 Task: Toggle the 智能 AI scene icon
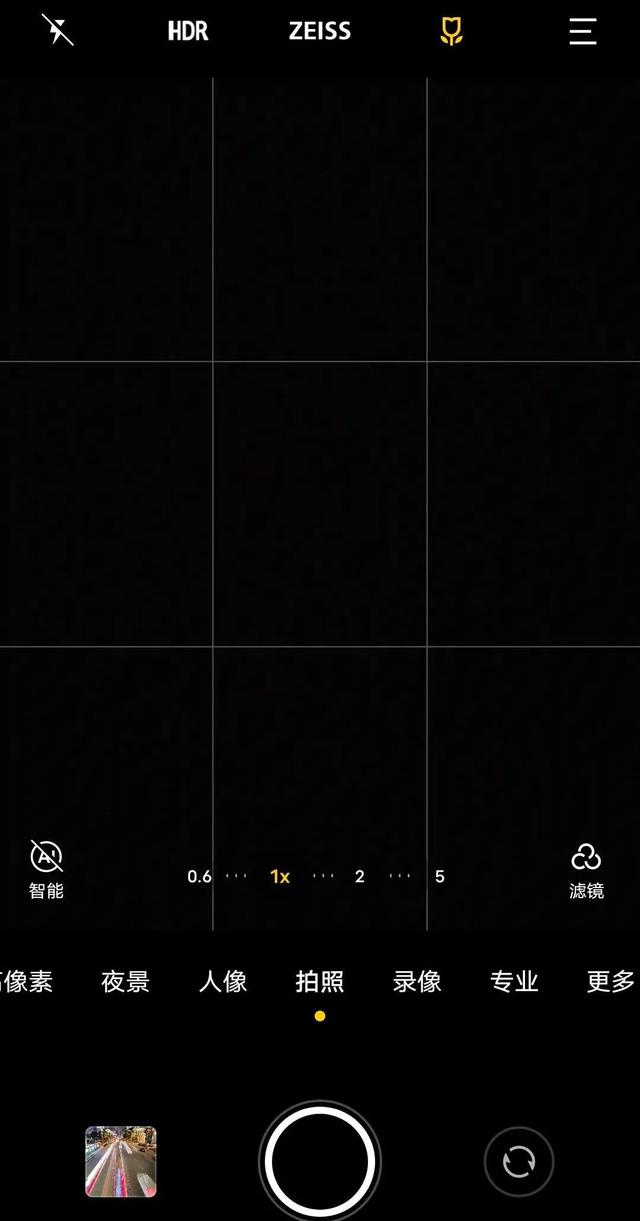[x=46, y=868]
